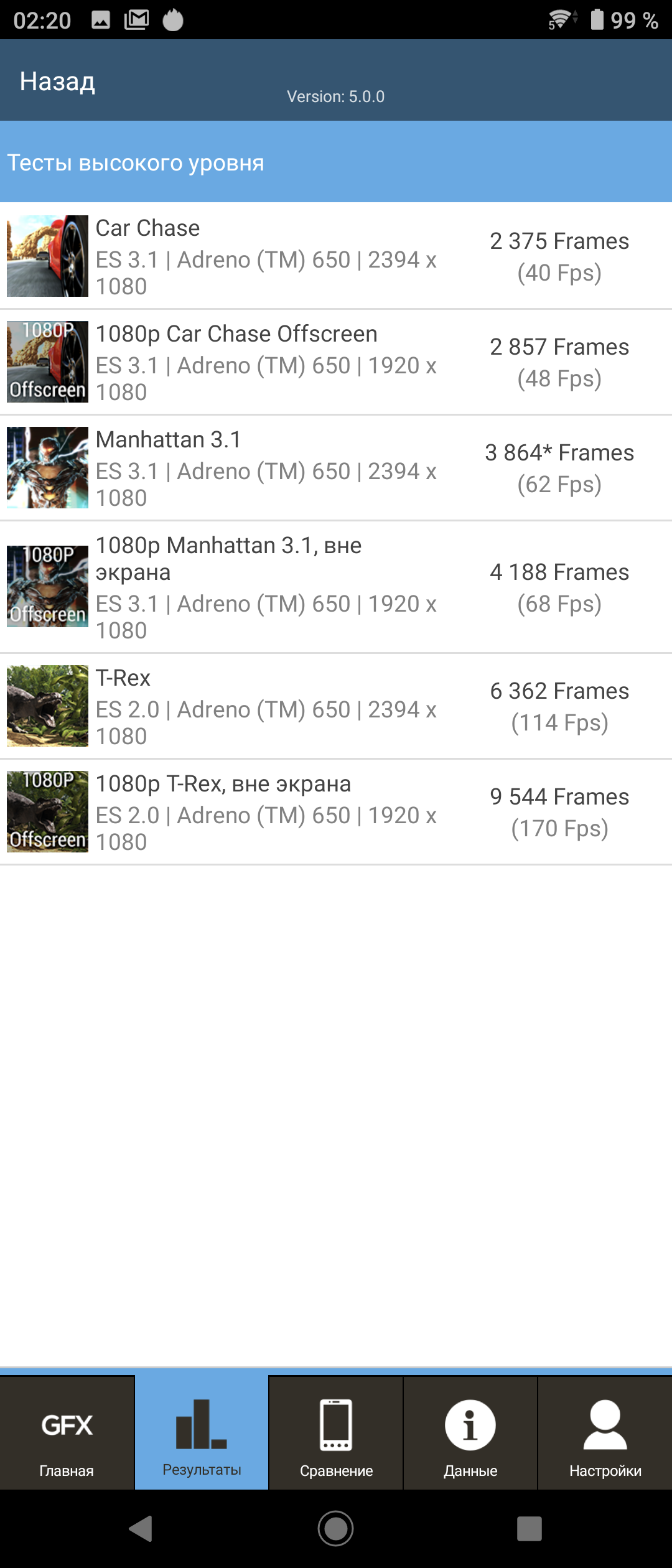Viewport: 672px width, 1568px height.
Task: Open the Car Chase test result
Action: tap(336, 256)
